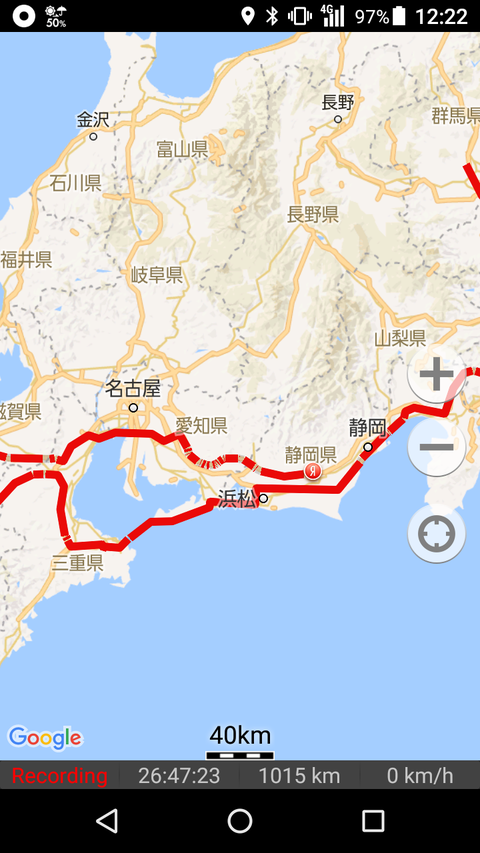This screenshot has width=480, height=853.
Task: Center map on my location
Action: tap(436, 534)
